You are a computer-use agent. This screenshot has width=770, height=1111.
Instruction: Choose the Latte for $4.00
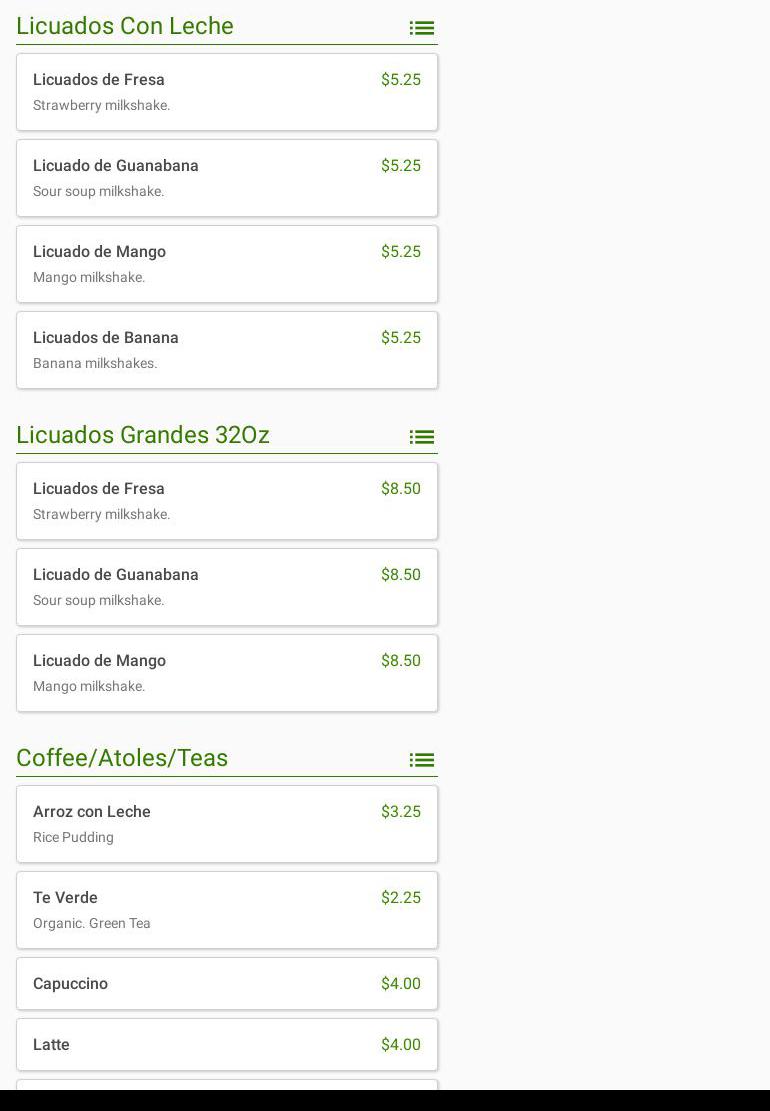click(227, 1045)
